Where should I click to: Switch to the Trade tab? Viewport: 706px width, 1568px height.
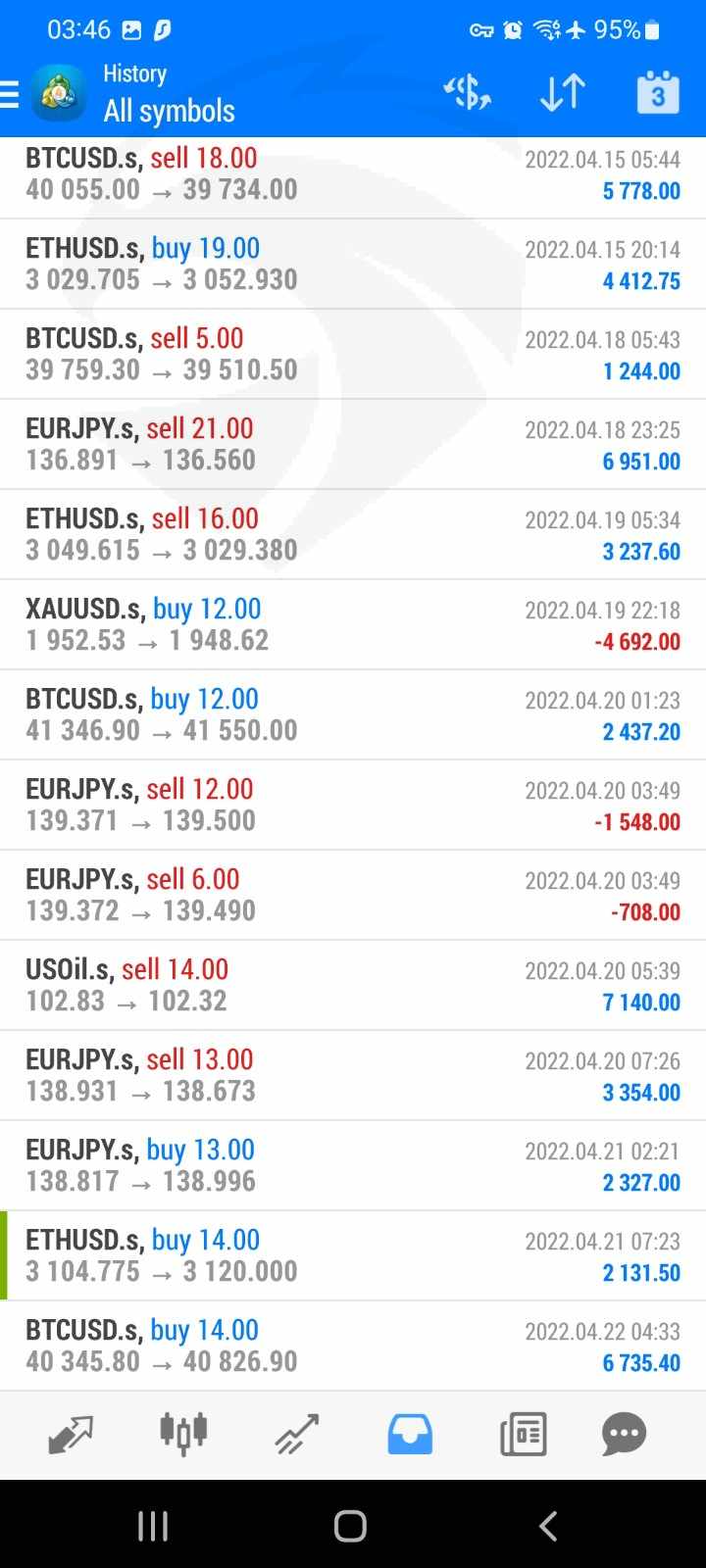[296, 1435]
